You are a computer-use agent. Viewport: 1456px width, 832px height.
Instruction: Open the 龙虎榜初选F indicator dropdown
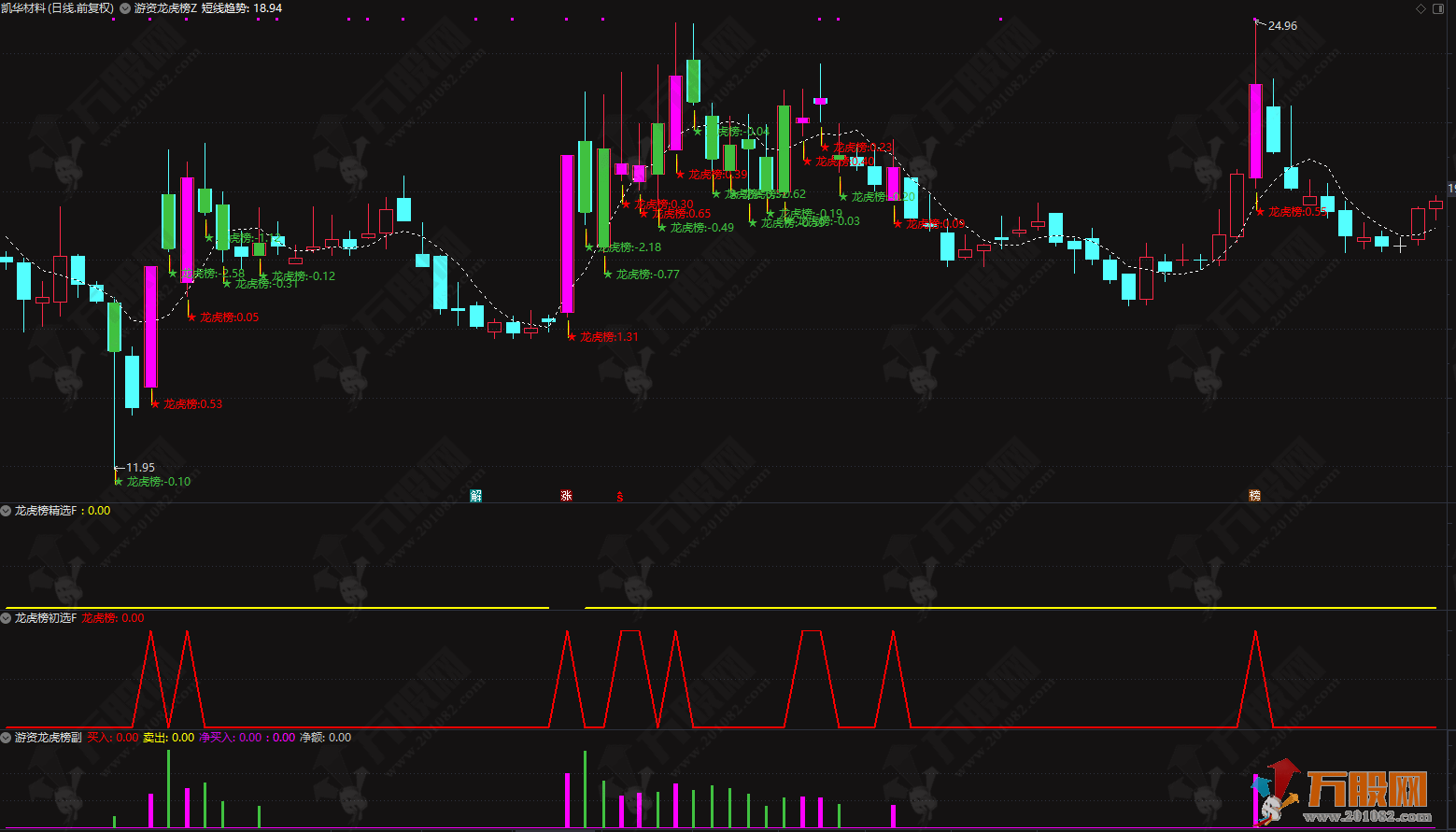6,618
